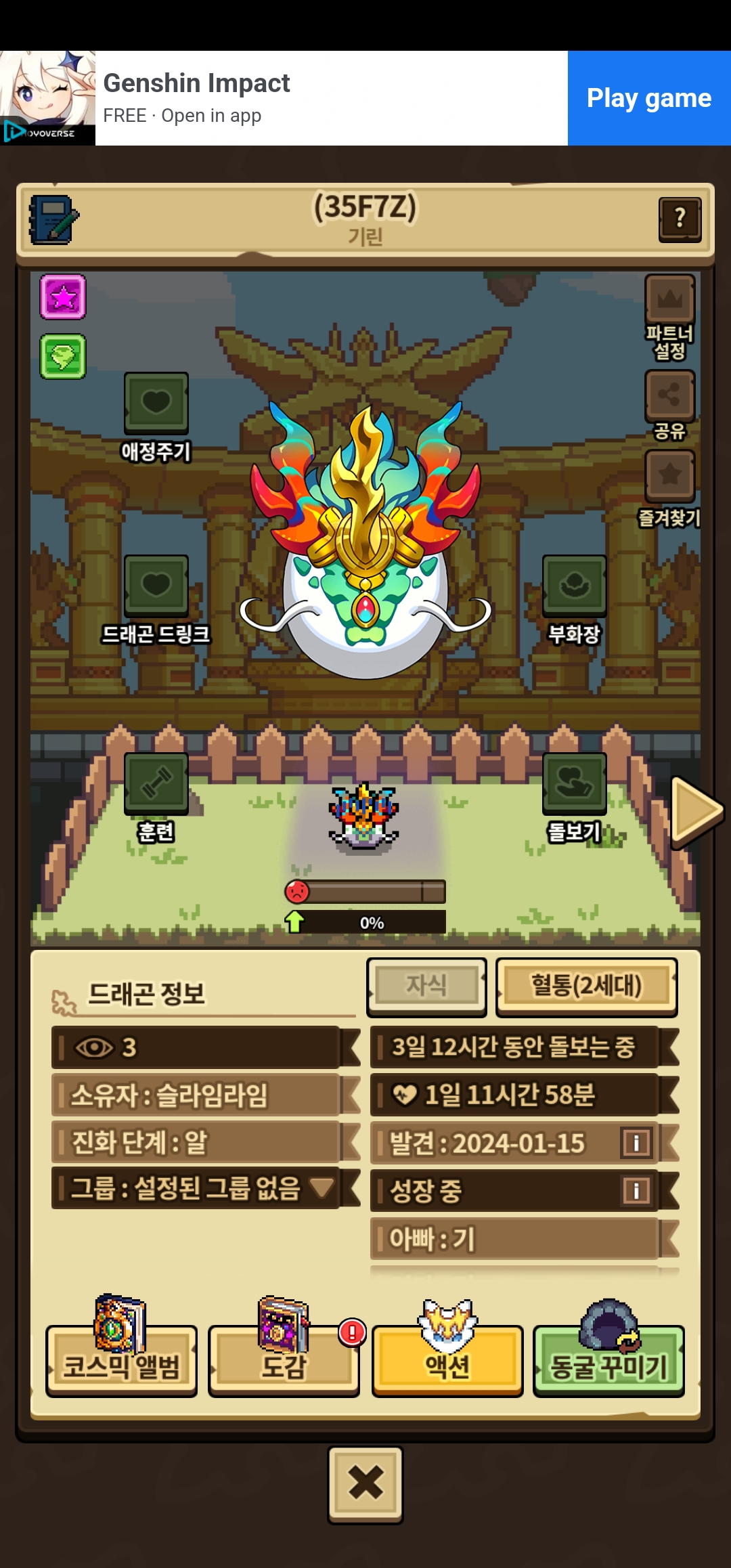Tap the green gem icon
The height and width of the screenshot is (1568, 731).
click(63, 356)
